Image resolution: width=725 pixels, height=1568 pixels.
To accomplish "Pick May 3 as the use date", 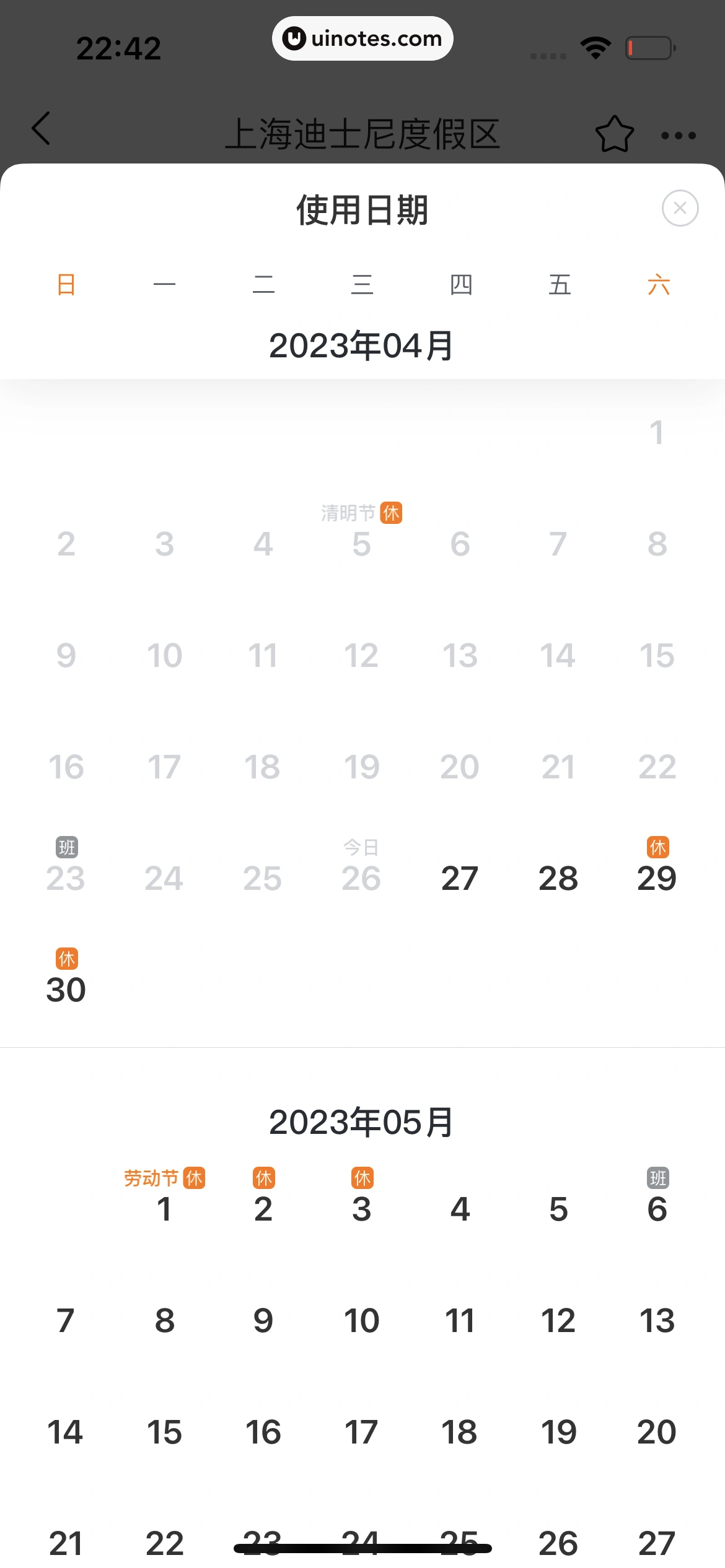I will point(361,1208).
